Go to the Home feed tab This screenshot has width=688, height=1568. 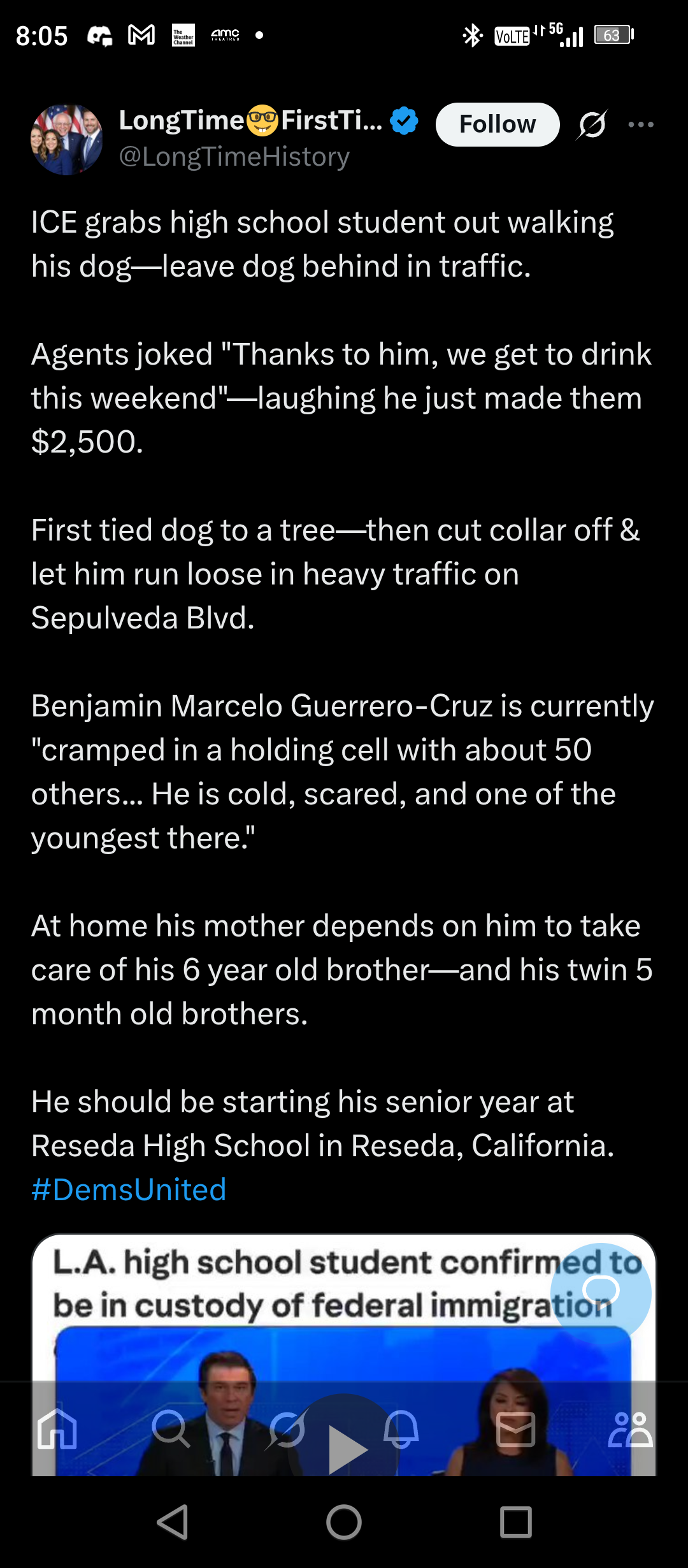[57, 1429]
